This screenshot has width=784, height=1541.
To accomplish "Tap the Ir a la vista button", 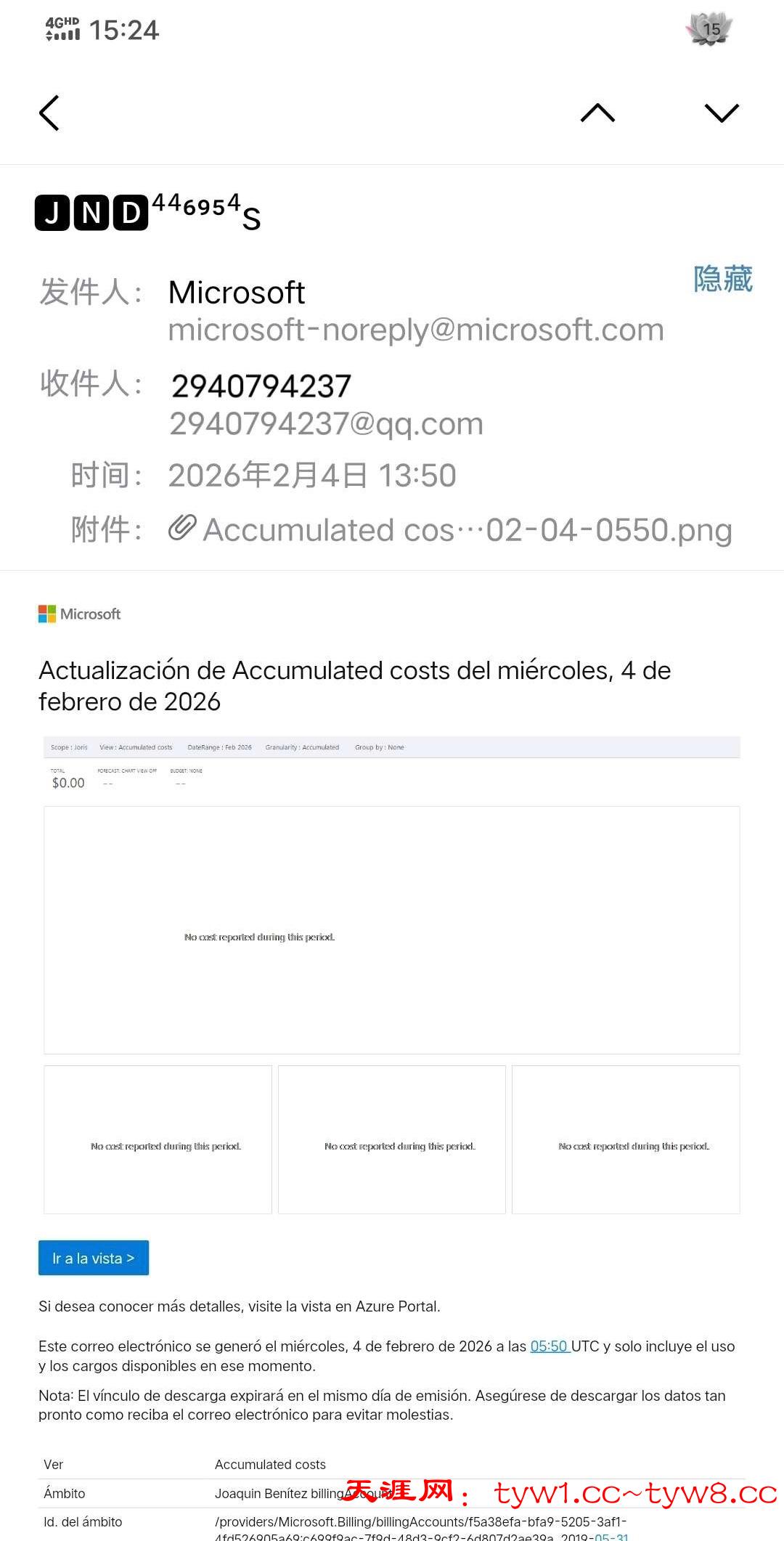I will pyautogui.click(x=94, y=1258).
